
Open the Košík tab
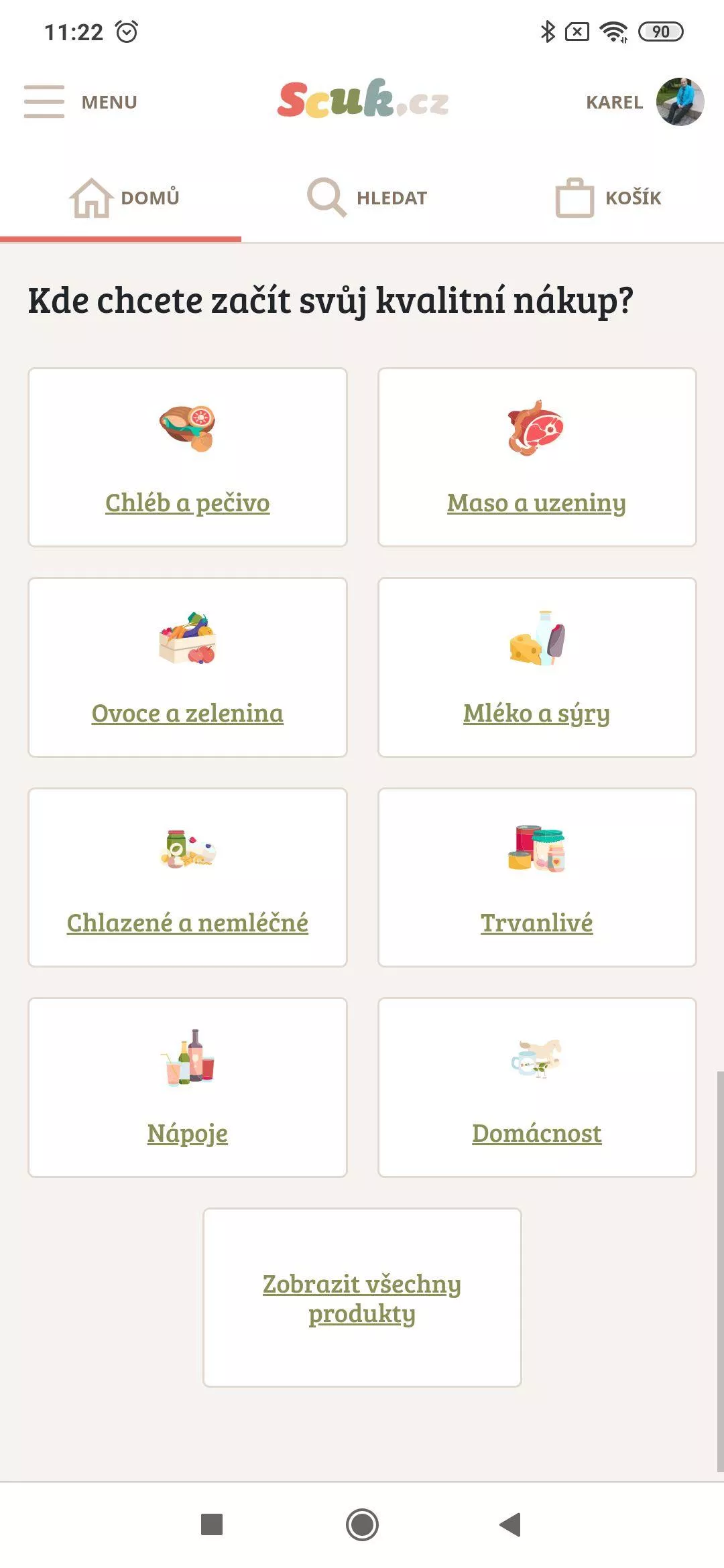pyautogui.click(x=609, y=198)
